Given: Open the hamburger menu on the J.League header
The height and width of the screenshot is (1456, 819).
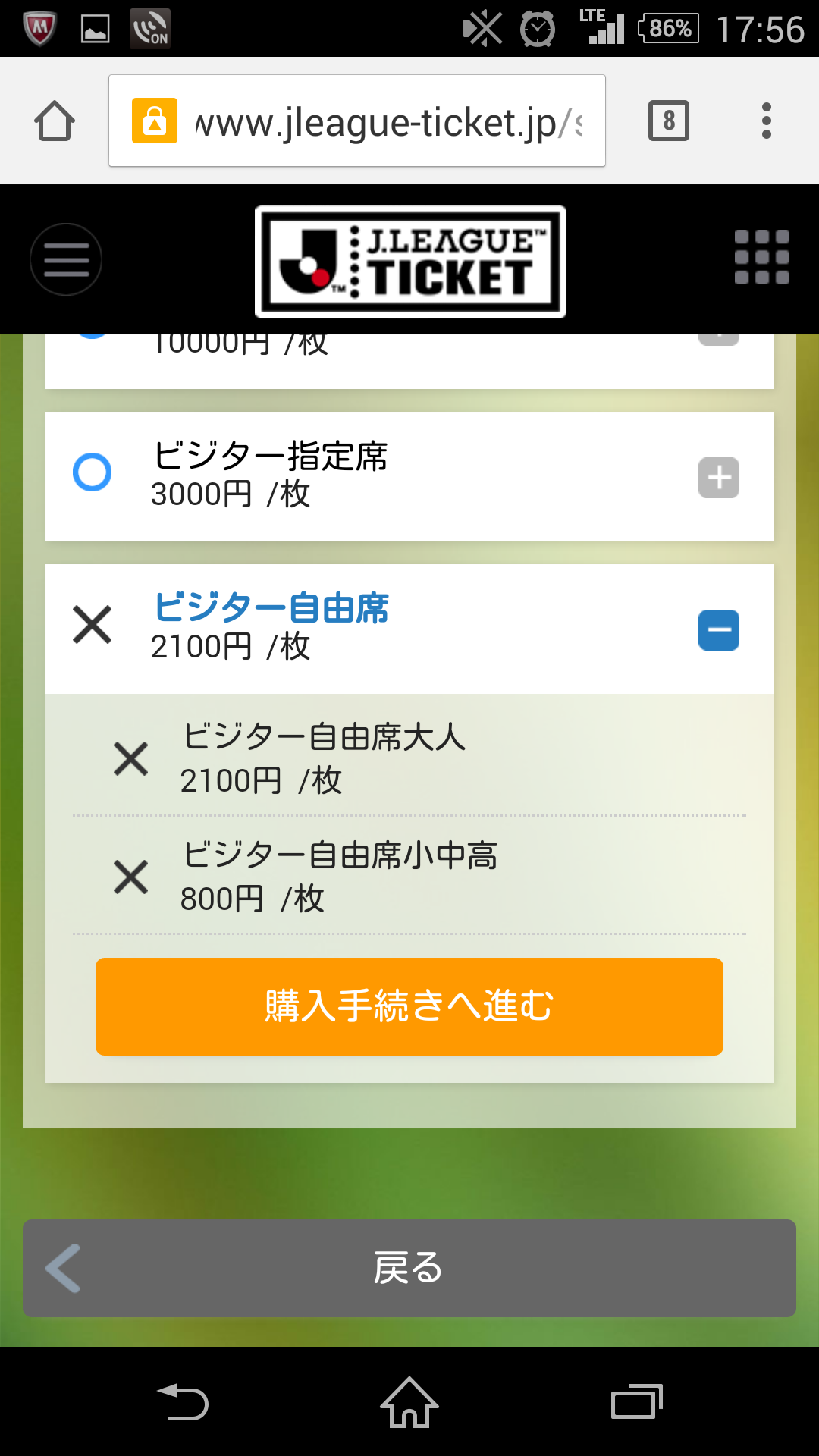Looking at the screenshot, I should (66, 259).
